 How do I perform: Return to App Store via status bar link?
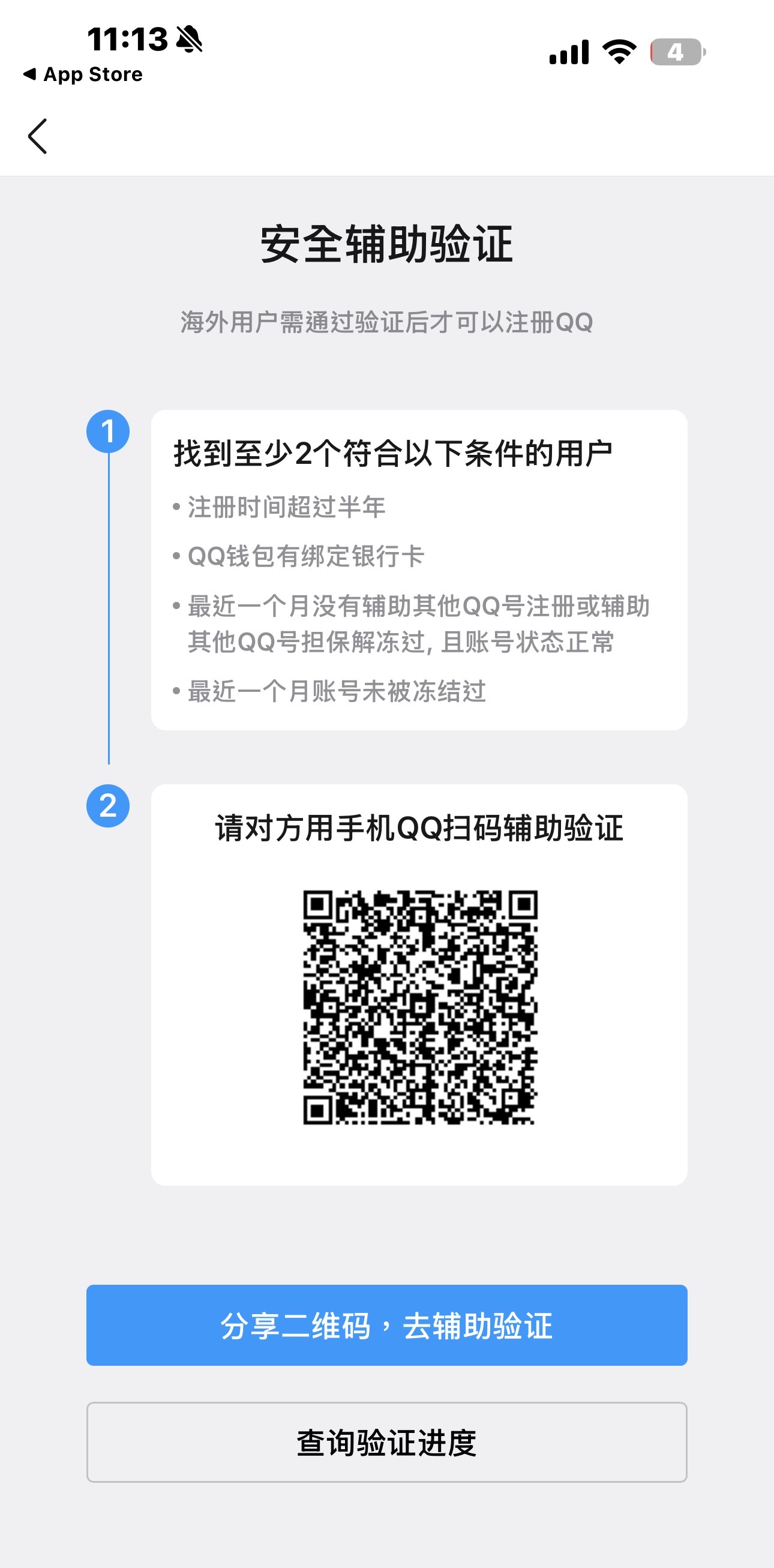point(83,74)
